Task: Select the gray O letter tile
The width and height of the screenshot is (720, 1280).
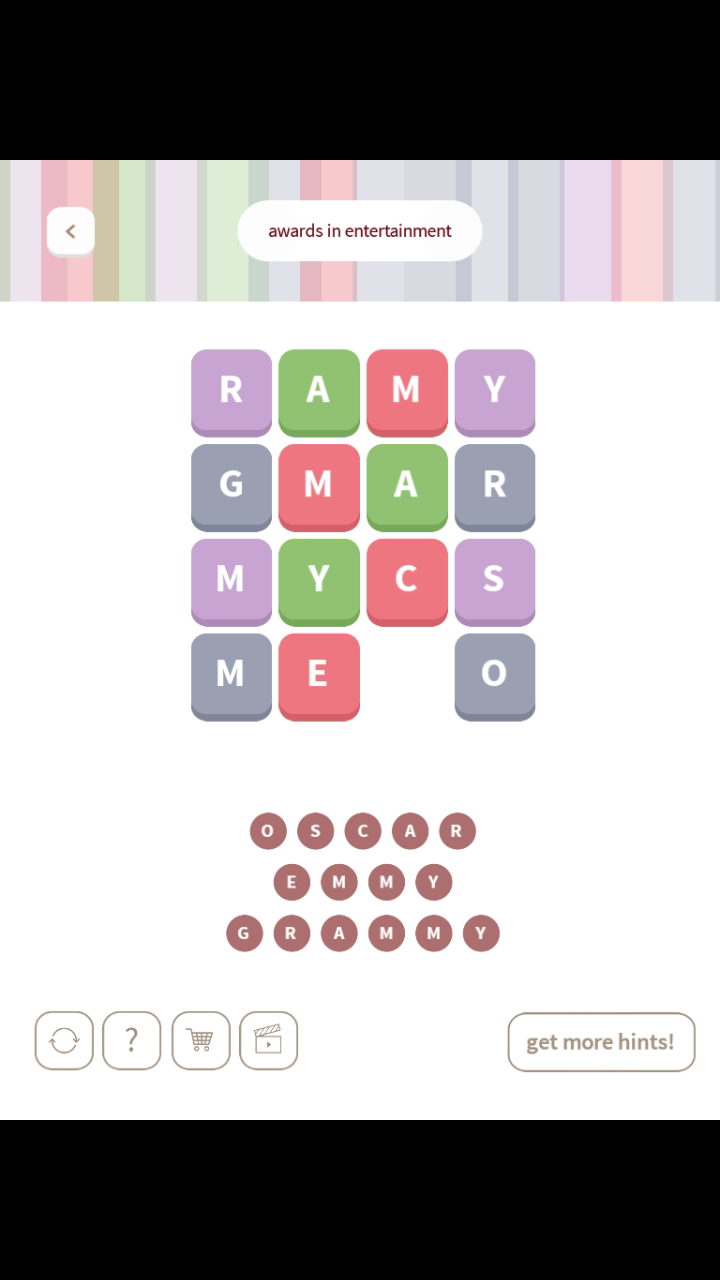Action: [x=494, y=674]
